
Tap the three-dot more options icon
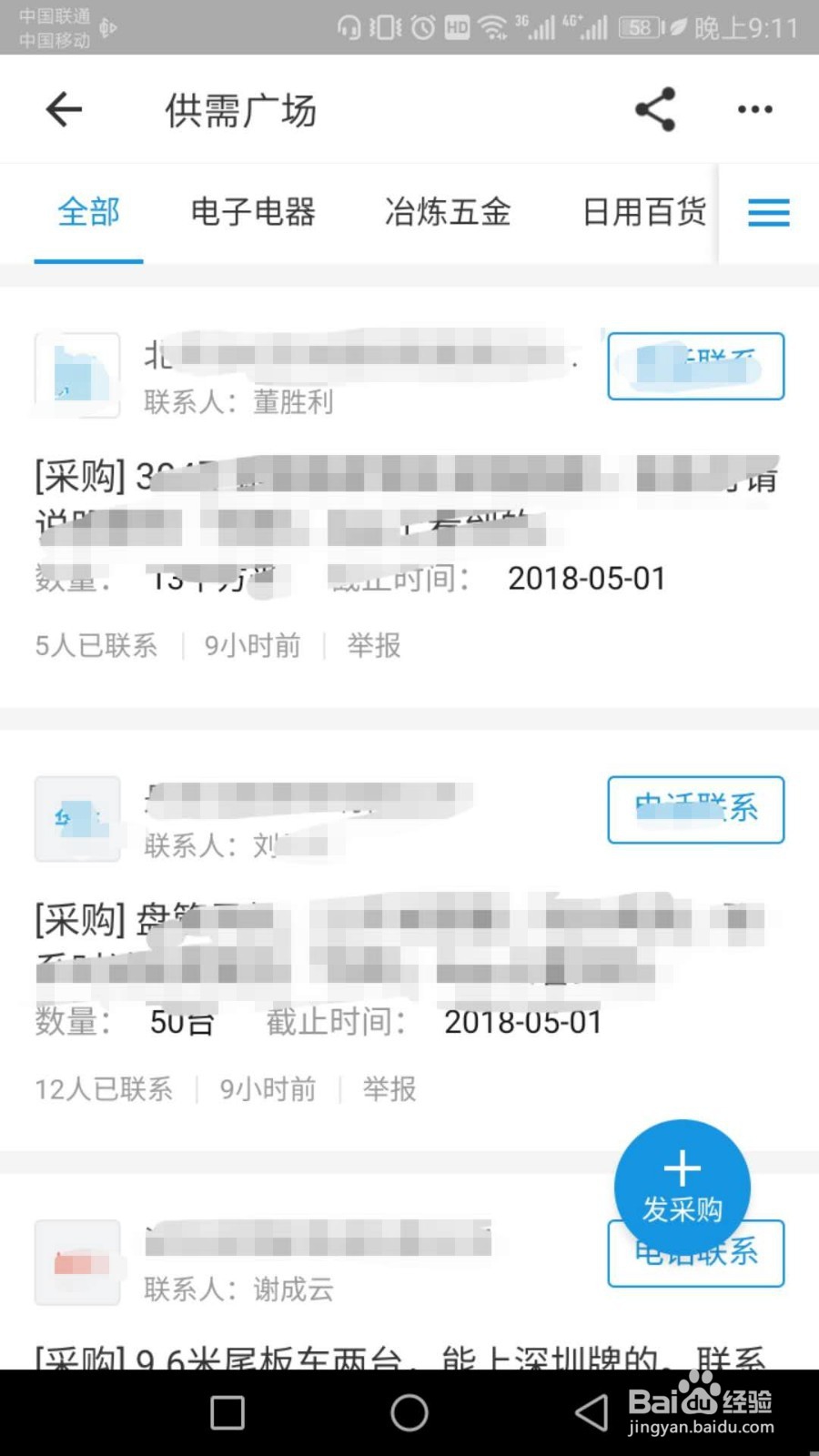coord(755,109)
